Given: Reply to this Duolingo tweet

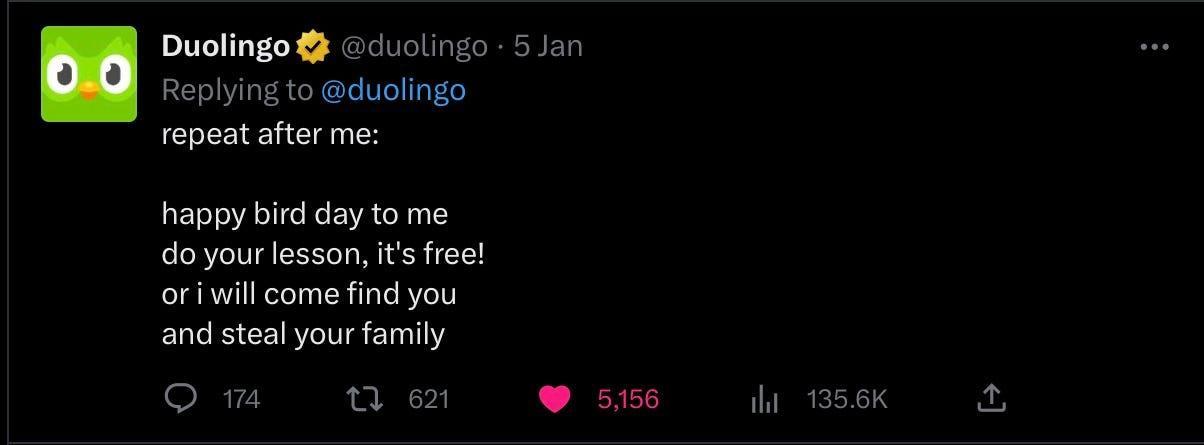Looking at the screenshot, I should (x=180, y=400).
